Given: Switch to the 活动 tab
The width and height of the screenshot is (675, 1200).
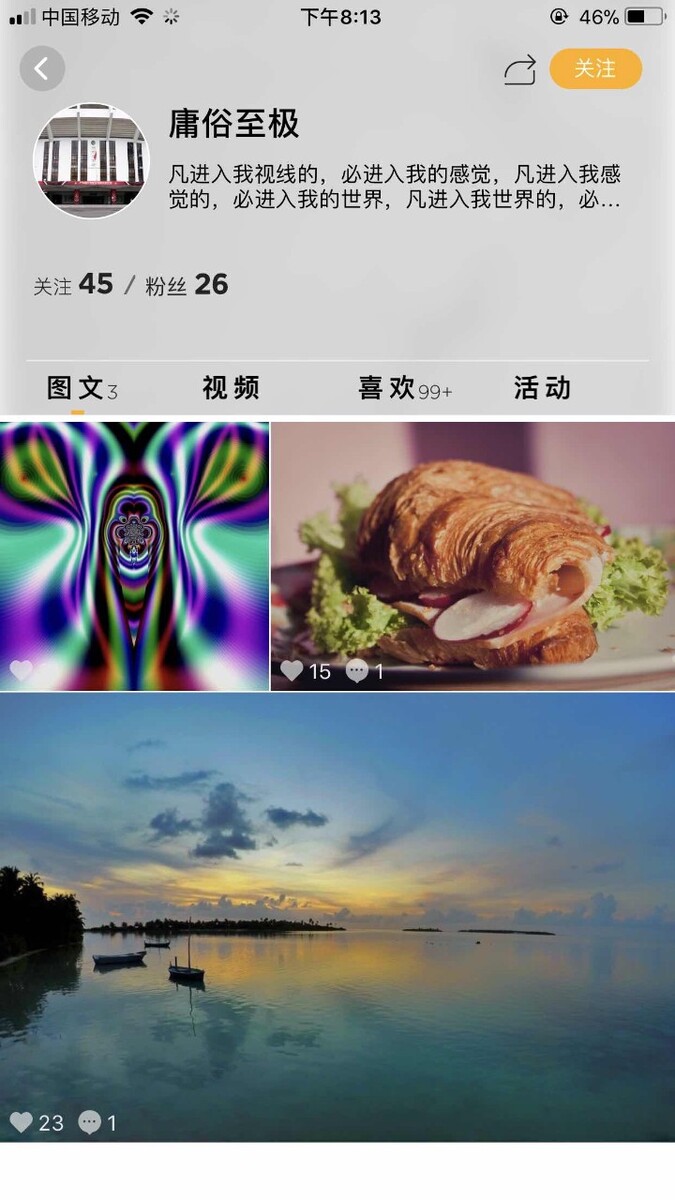Looking at the screenshot, I should tap(542, 388).
